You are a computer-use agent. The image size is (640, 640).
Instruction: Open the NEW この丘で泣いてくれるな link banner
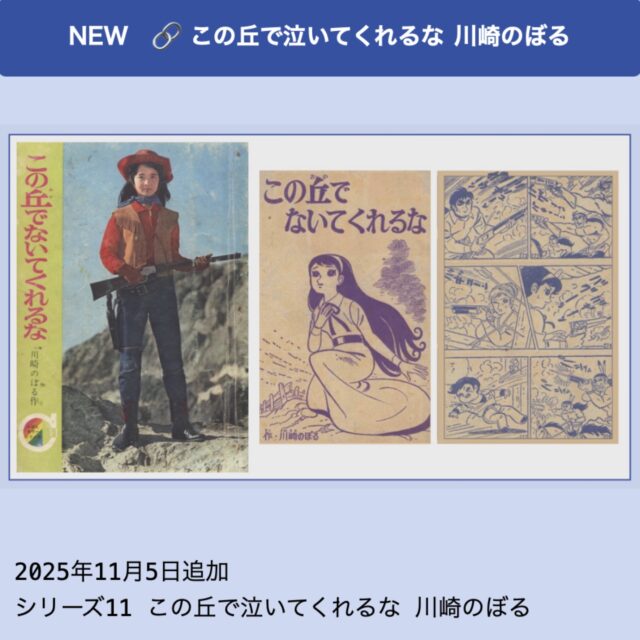(x=320, y=37)
